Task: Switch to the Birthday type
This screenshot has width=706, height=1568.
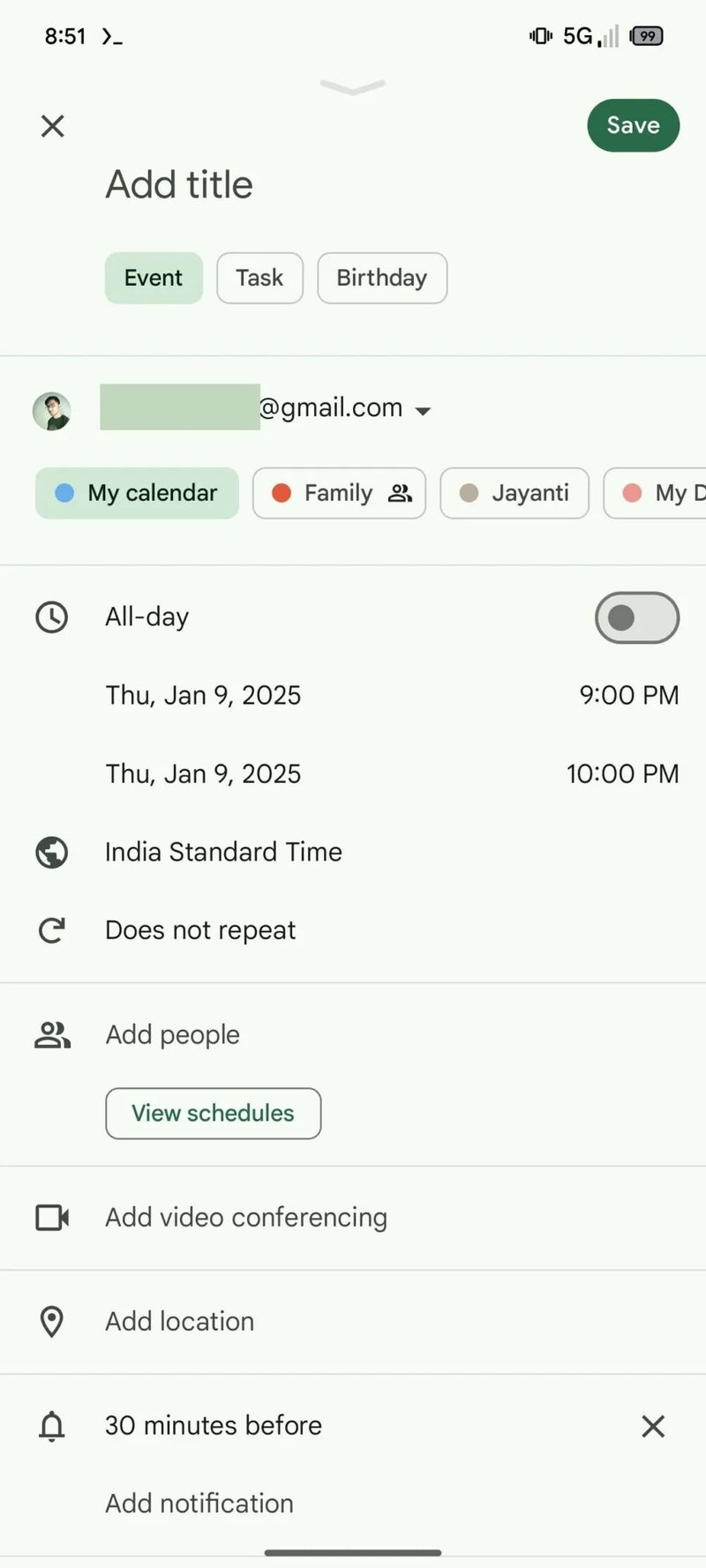Action: click(x=381, y=278)
